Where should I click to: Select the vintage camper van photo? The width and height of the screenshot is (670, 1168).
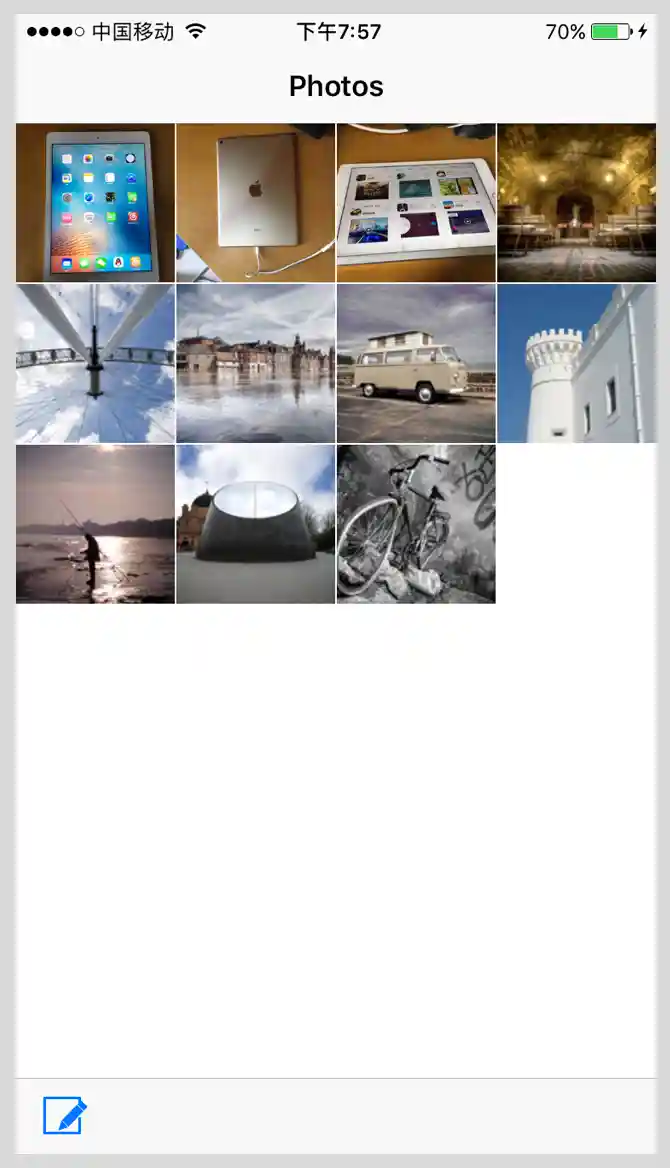tap(416, 363)
